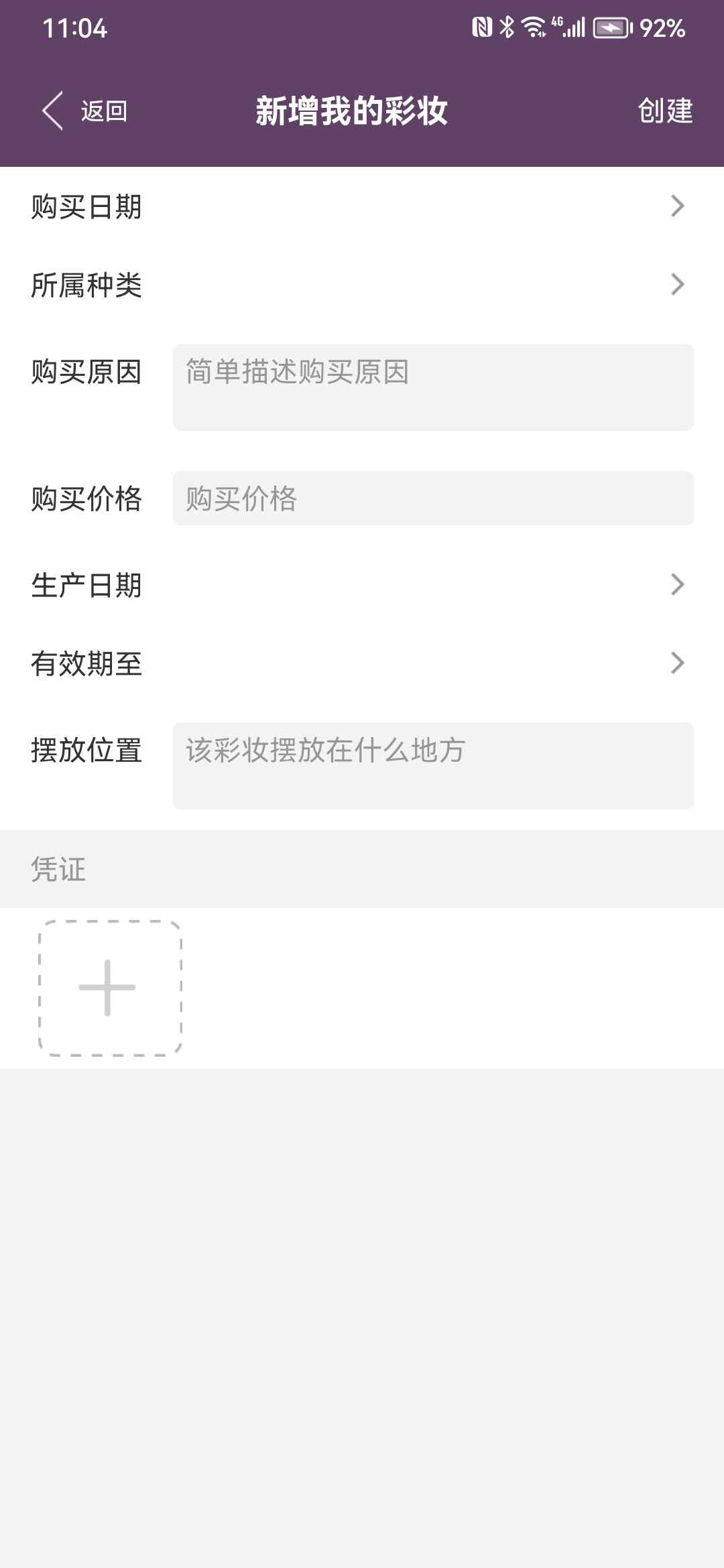The height and width of the screenshot is (1568, 724).
Task: Tap the 新增我的彩妆 title bar
Action: (x=353, y=111)
